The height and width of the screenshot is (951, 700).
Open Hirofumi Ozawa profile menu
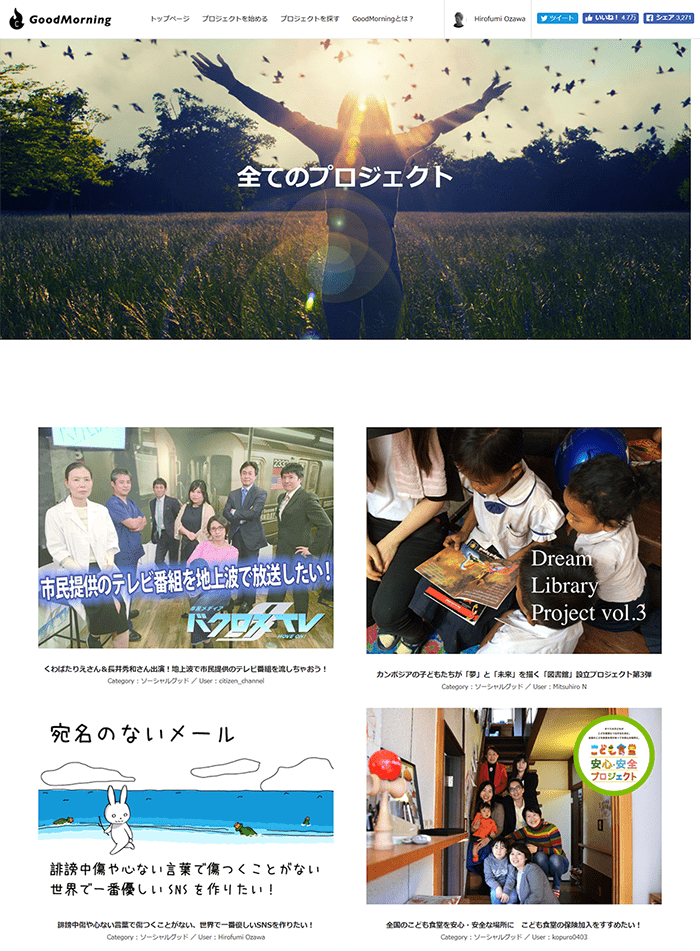coord(489,19)
